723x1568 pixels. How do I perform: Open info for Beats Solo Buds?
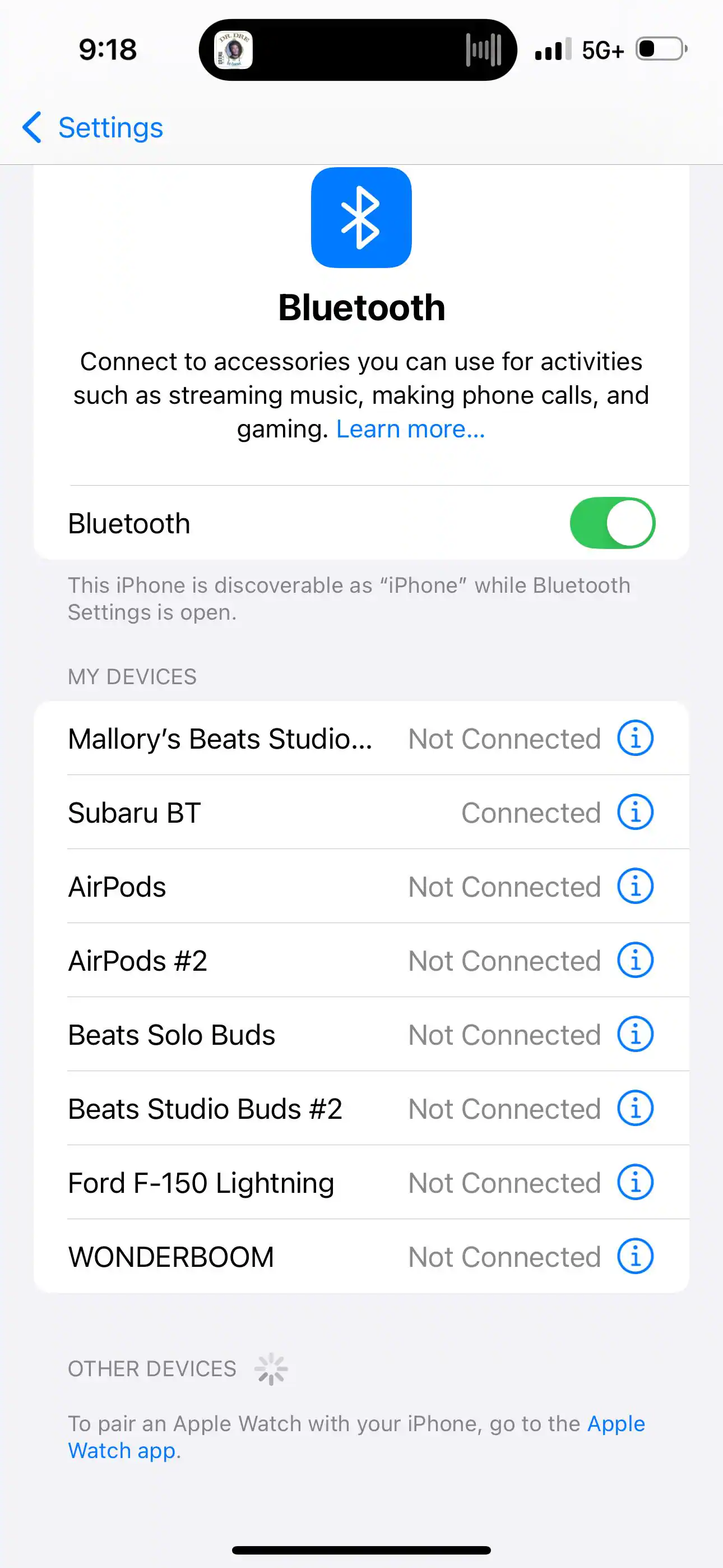pos(635,1034)
